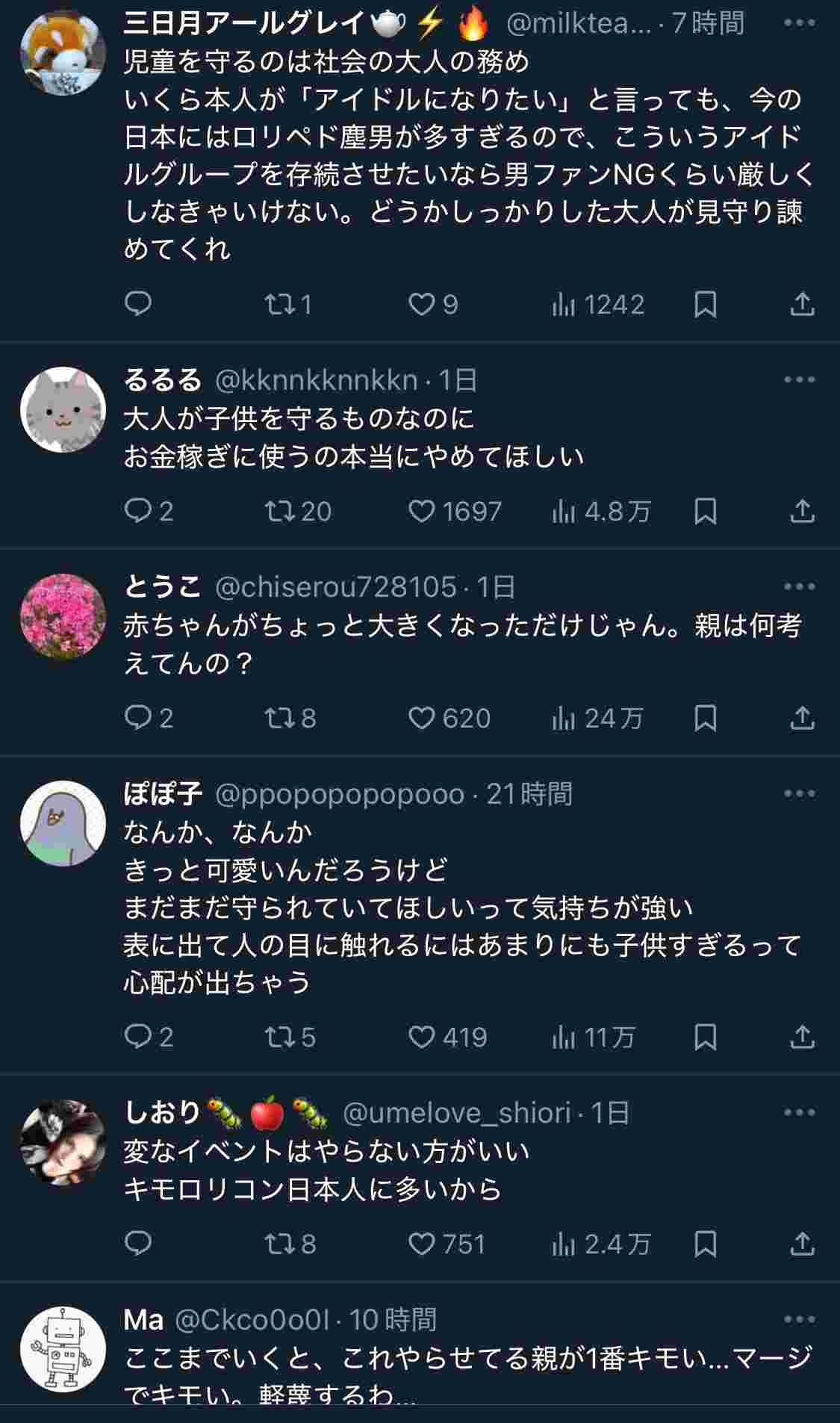This screenshot has width=840, height=1423.
Task: Like the reply by るるる
Action: click(x=422, y=512)
